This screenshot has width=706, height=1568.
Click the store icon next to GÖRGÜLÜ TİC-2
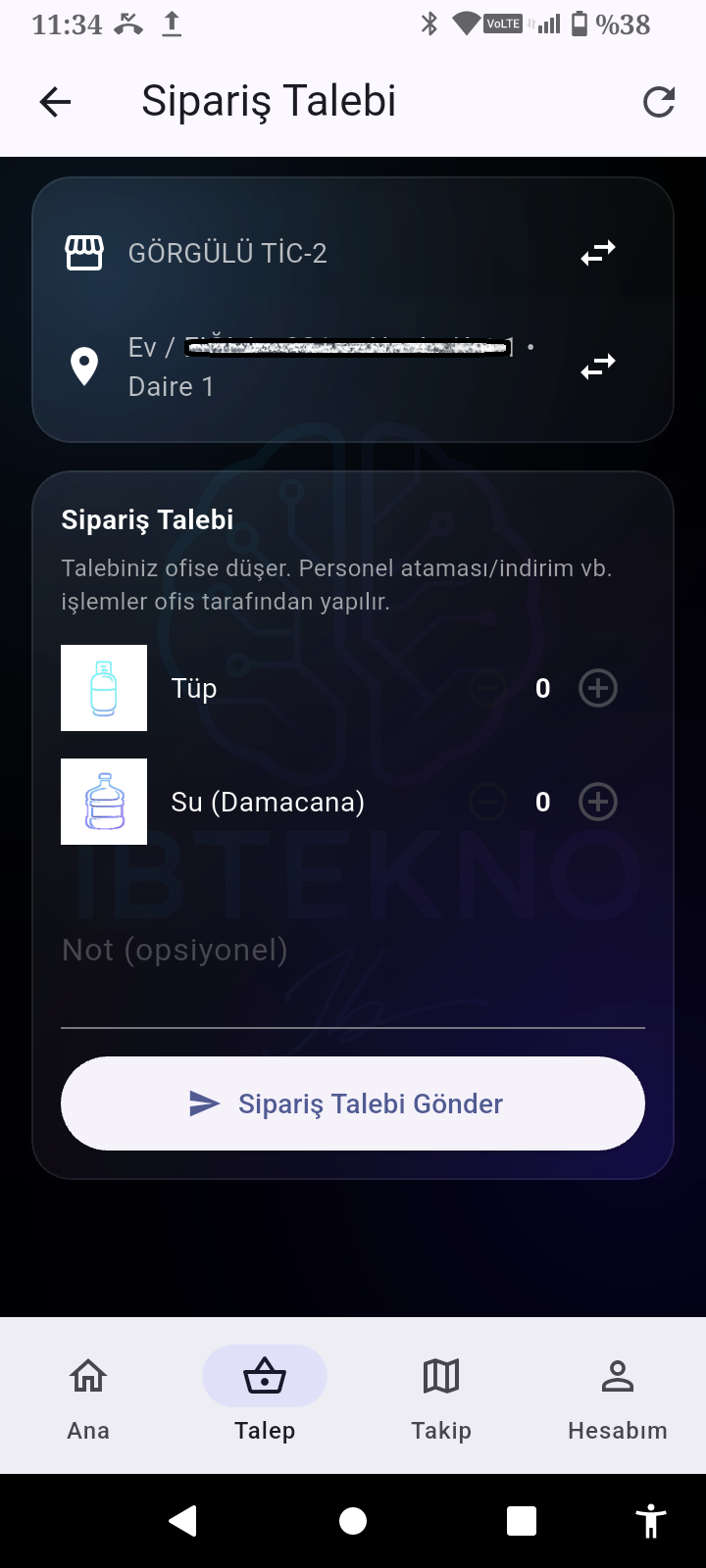click(85, 252)
